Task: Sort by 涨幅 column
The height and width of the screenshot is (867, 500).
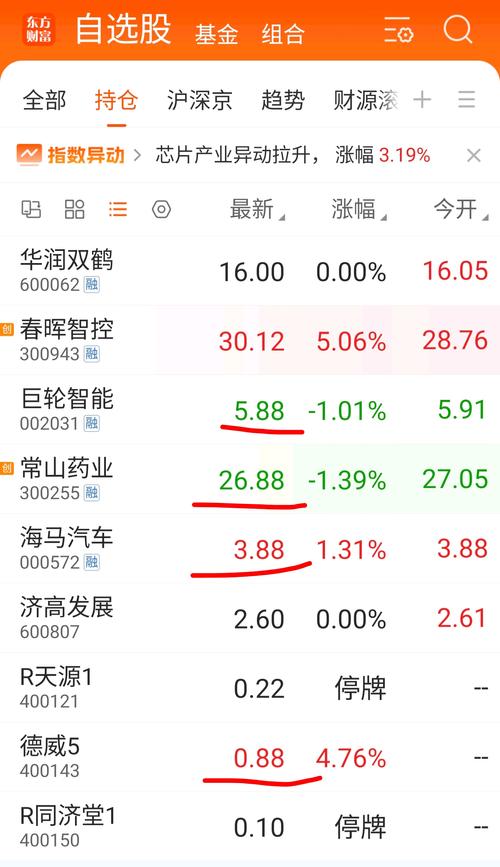Action: tap(359, 210)
